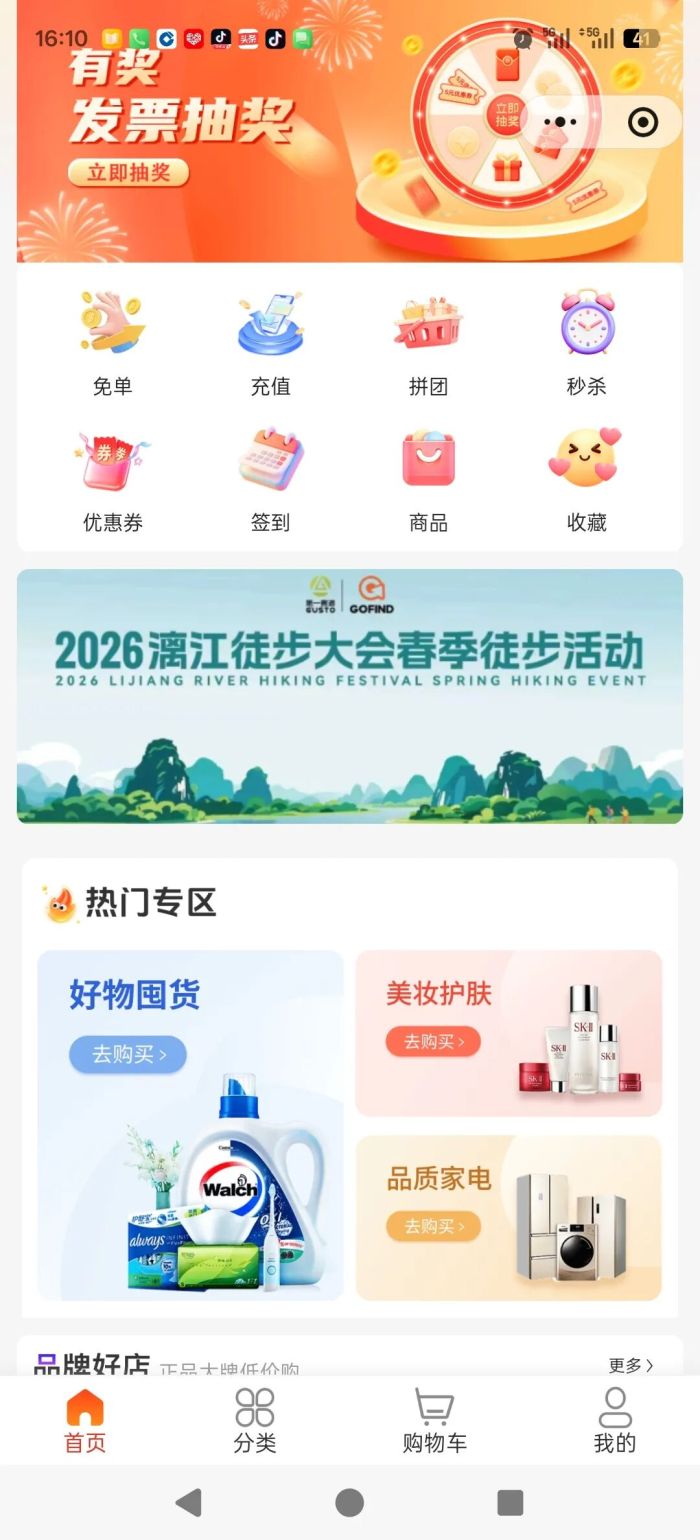Switch to the 分类 tab
This screenshot has height=1540, width=700.
coord(255,1420)
